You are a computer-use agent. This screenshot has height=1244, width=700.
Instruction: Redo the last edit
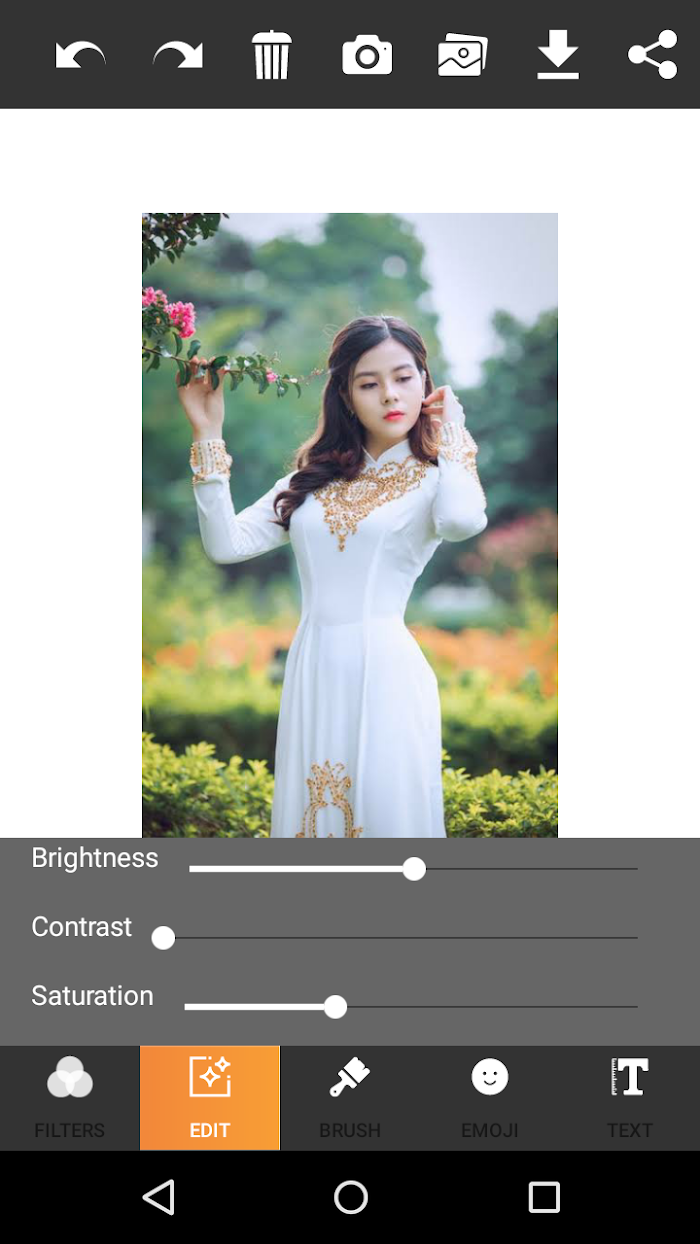pyautogui.click(x=178, y=54)
